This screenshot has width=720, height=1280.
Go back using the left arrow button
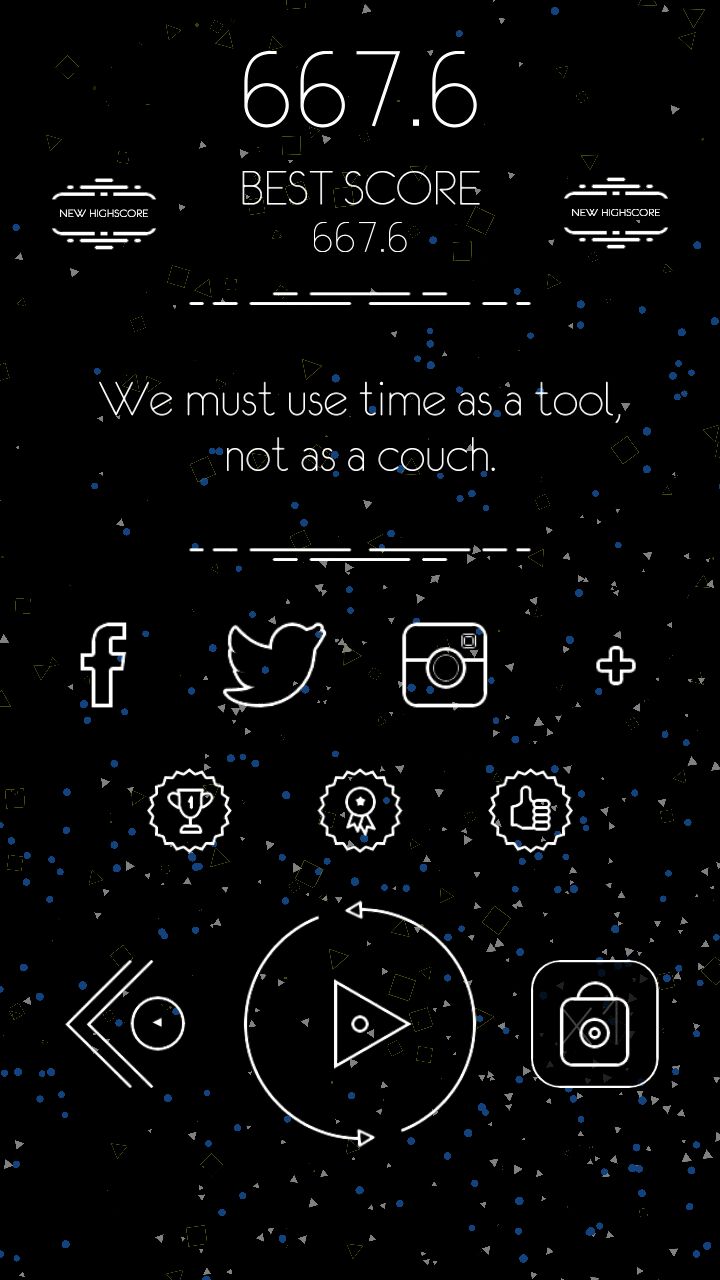coord(125,1023)
